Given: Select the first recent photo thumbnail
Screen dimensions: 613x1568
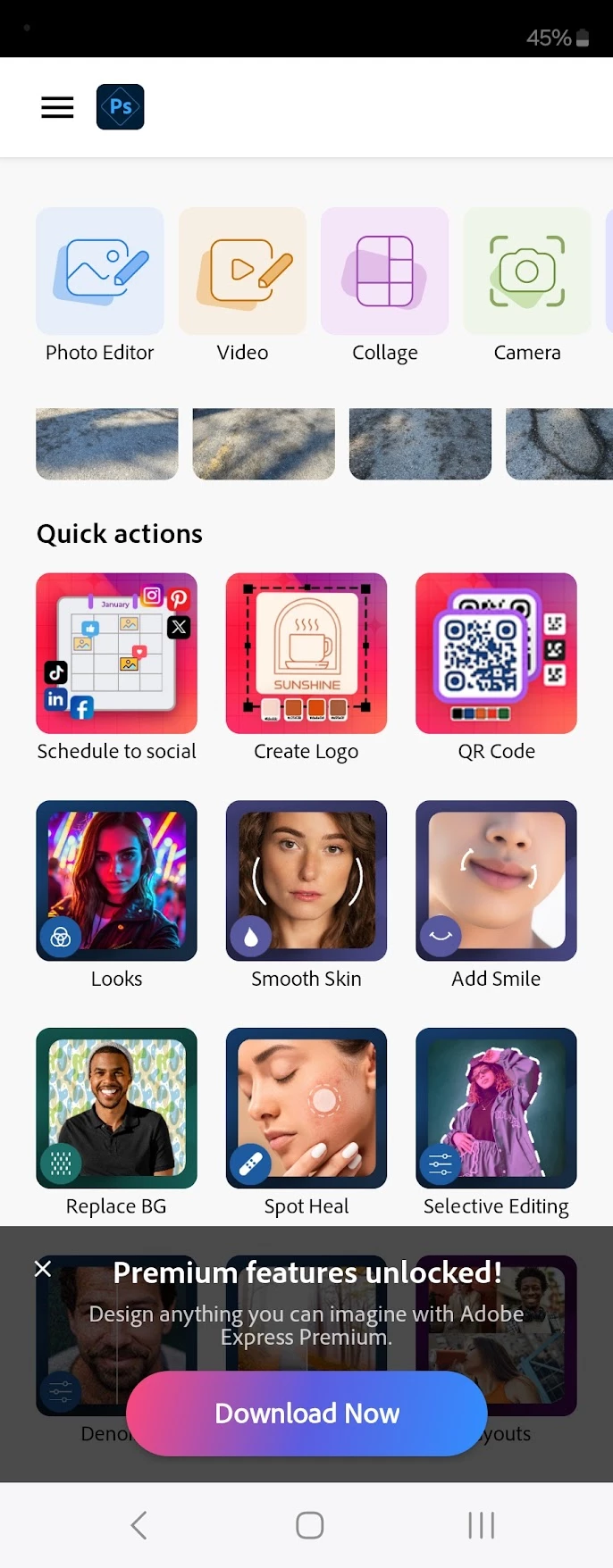Looking at the screenshot, I should coord(107,444).
